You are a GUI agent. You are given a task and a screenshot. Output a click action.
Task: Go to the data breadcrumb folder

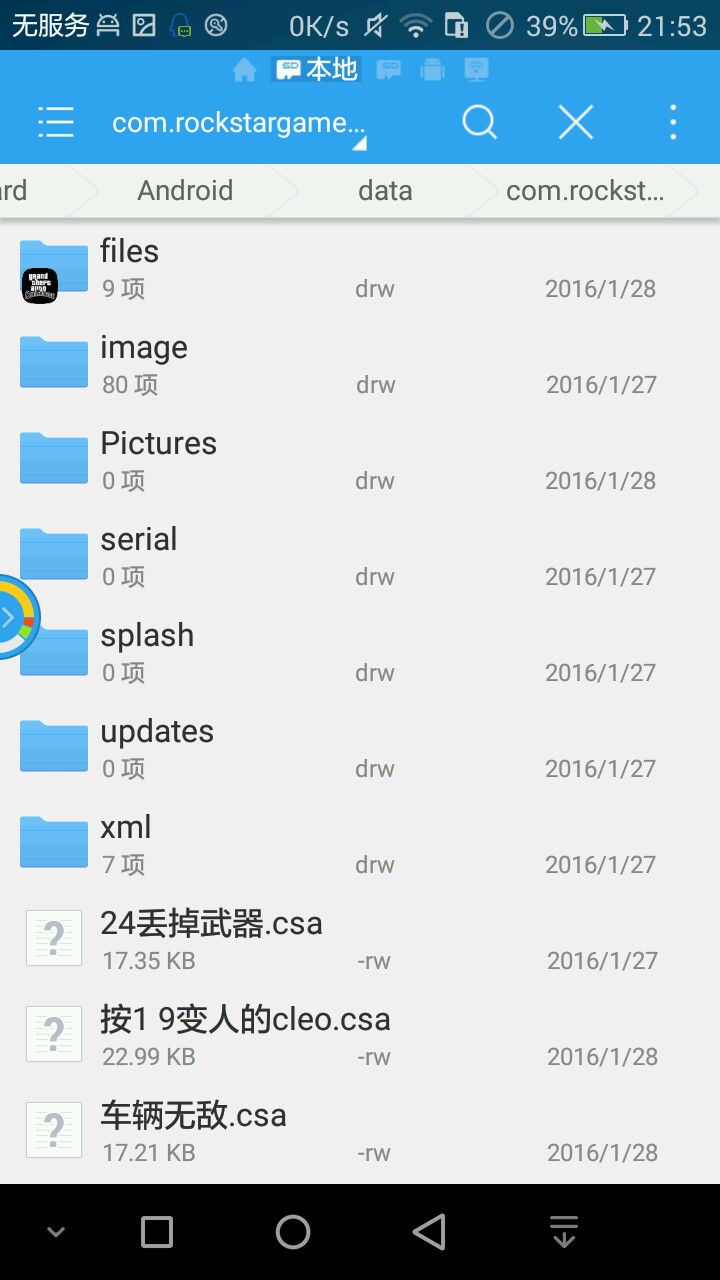[x=385, y=191]
